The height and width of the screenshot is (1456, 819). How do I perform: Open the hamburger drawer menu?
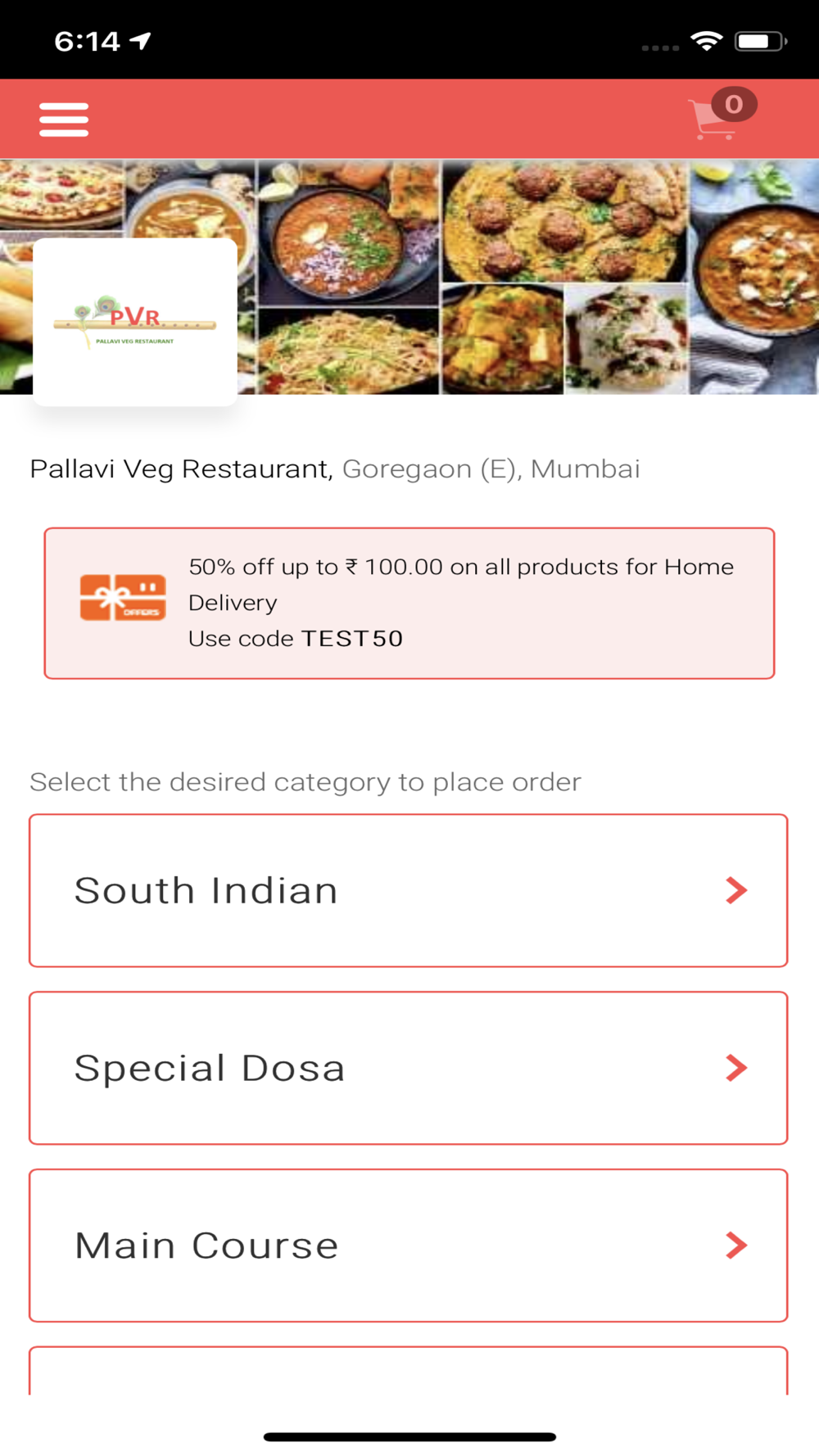[64, 120]
